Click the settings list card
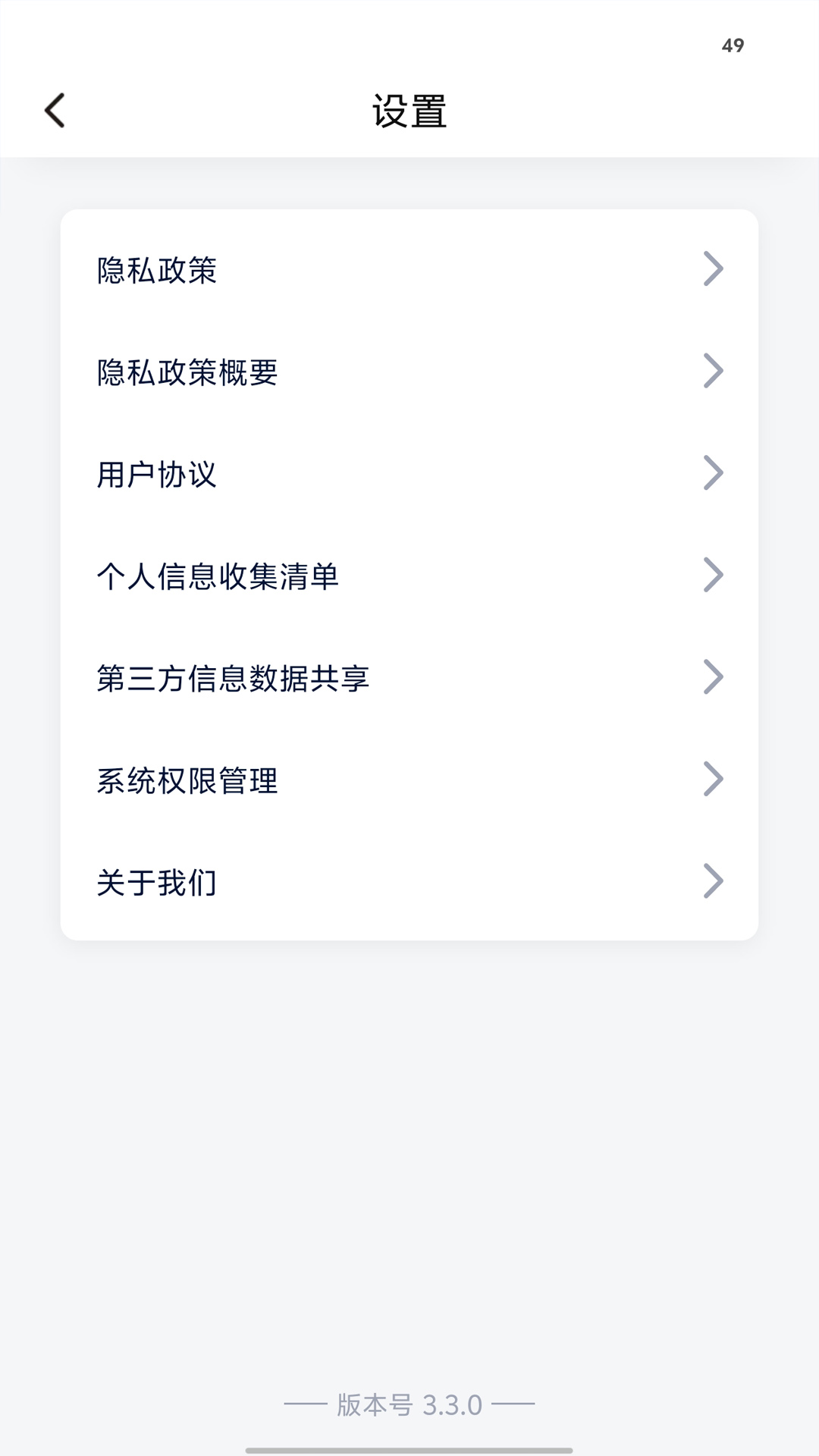Image resolution: width=819 pixels, height=1456 pixels. (x=409, y=576)
